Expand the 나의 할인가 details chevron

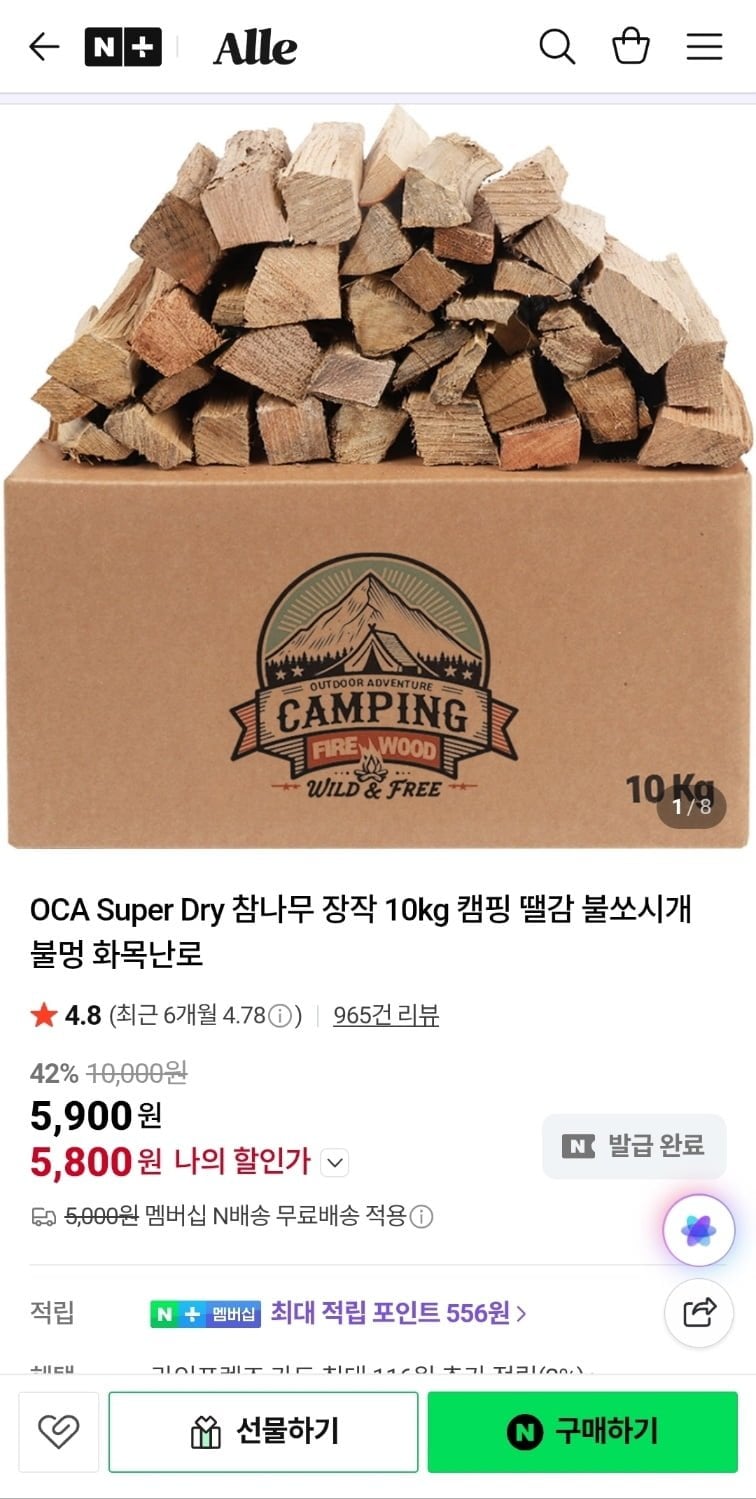pos(336,1162)
